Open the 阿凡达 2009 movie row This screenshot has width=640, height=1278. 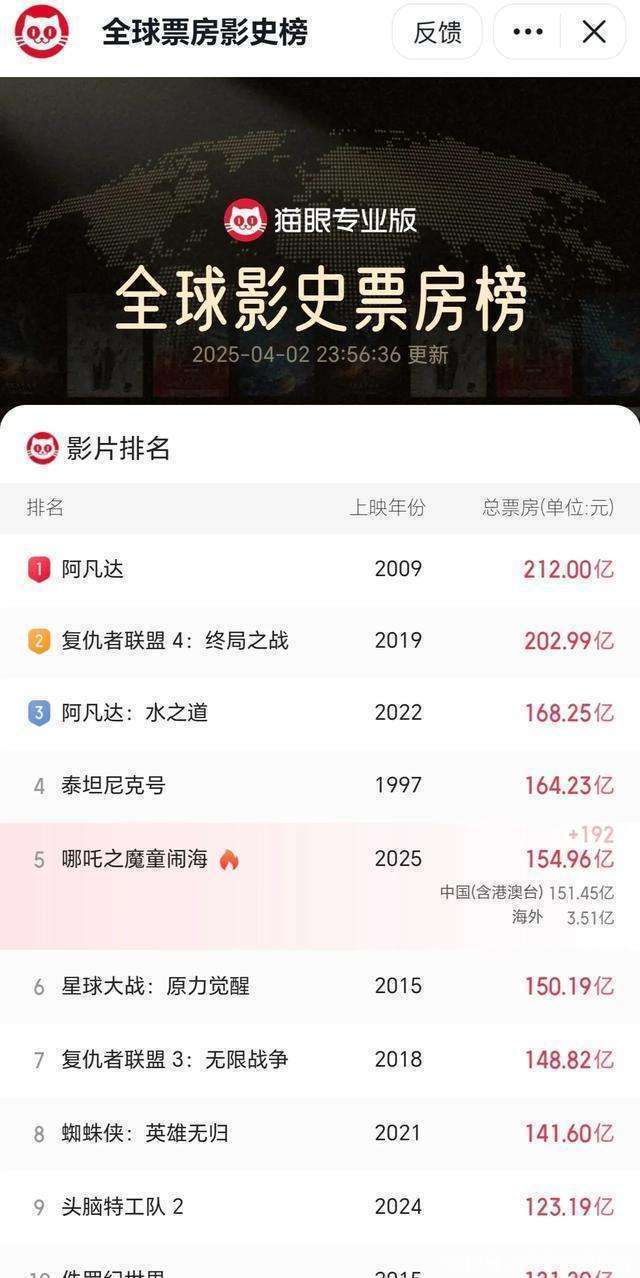(320, 569)
